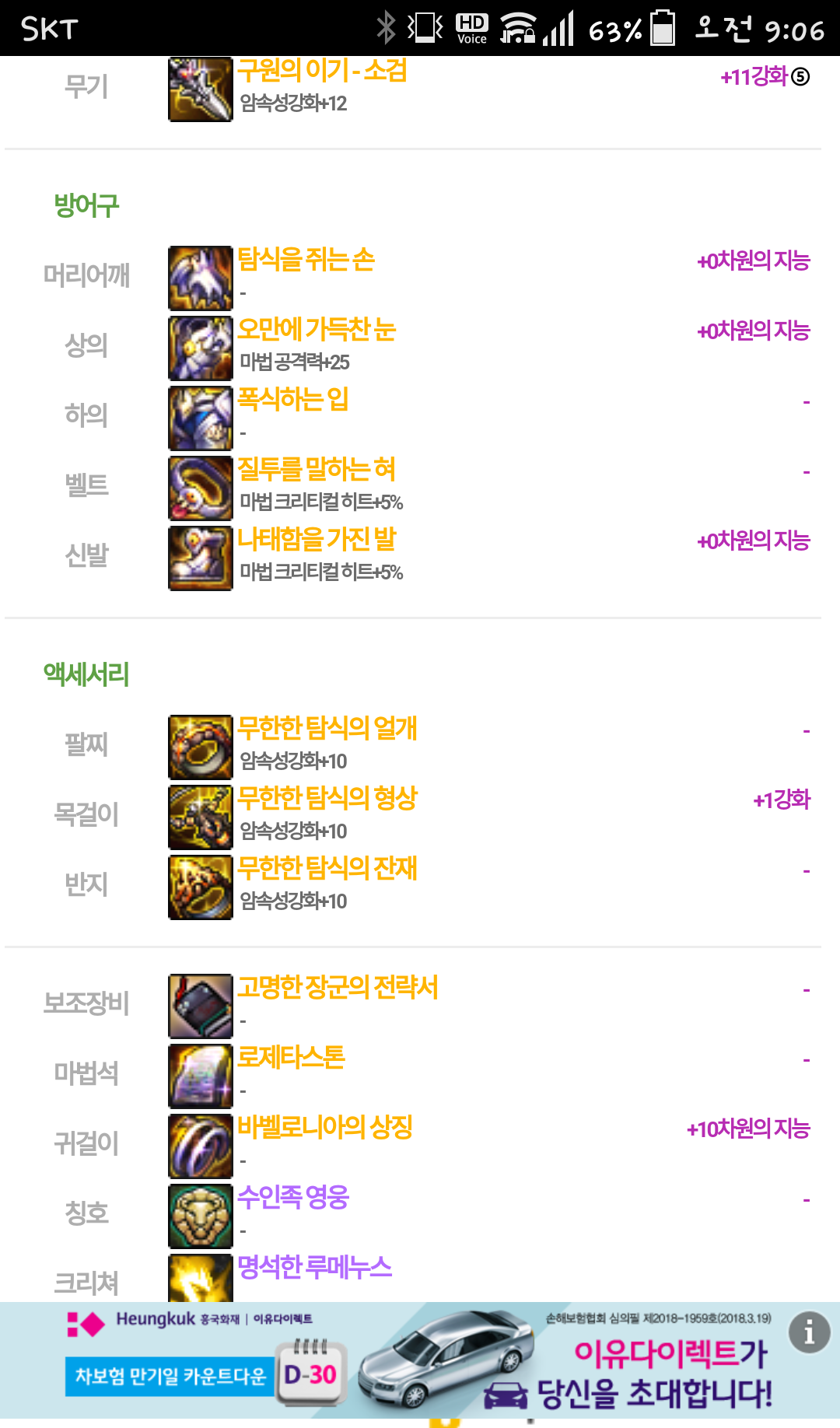The width and height of the screenshot is (840, 1428).
Task: Open the 탐식을 쥐는 손 shoulder item
Action: pyautogui.click(x=306, y=260)
